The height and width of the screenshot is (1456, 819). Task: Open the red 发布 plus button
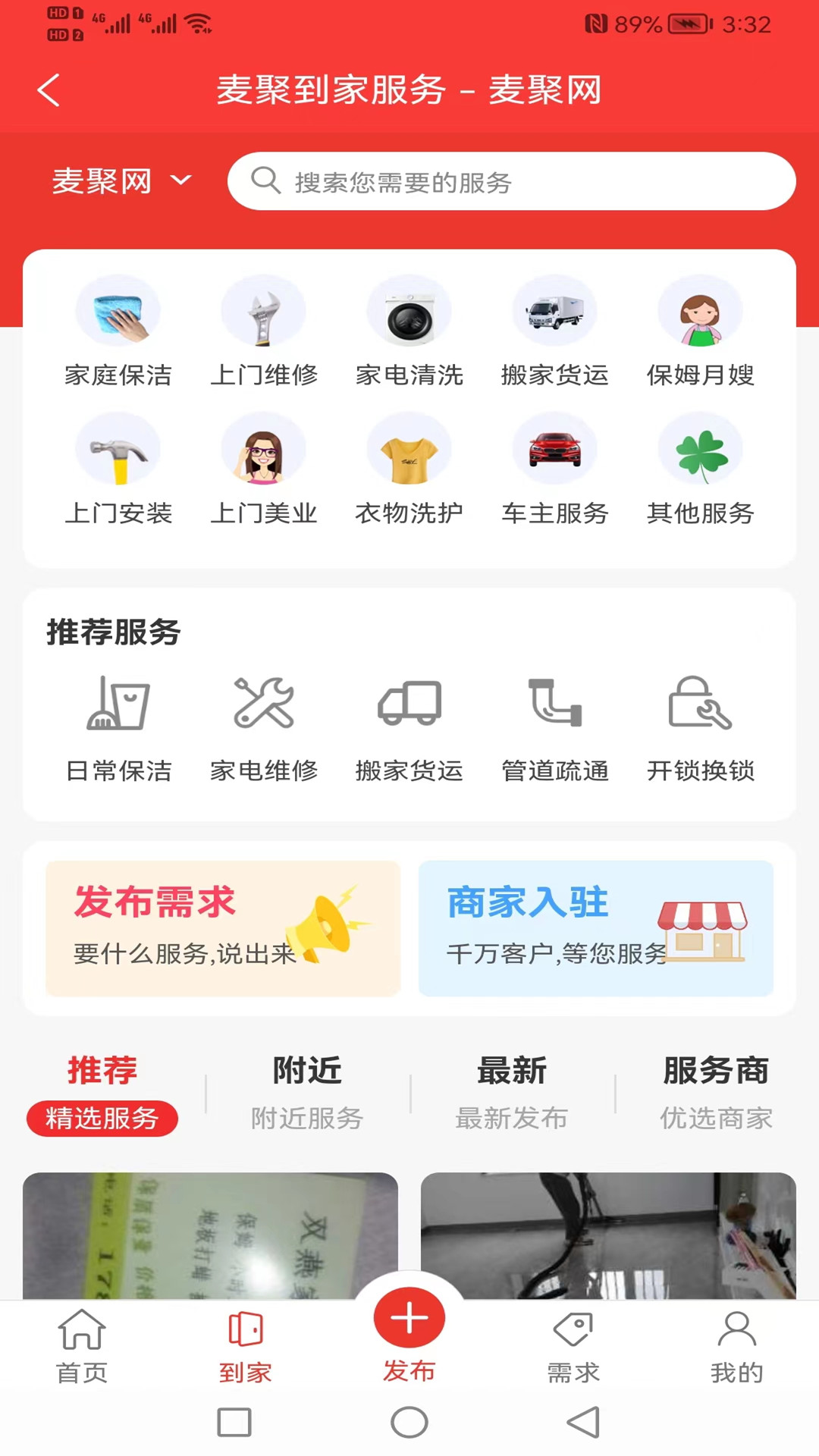[409, 1318]
